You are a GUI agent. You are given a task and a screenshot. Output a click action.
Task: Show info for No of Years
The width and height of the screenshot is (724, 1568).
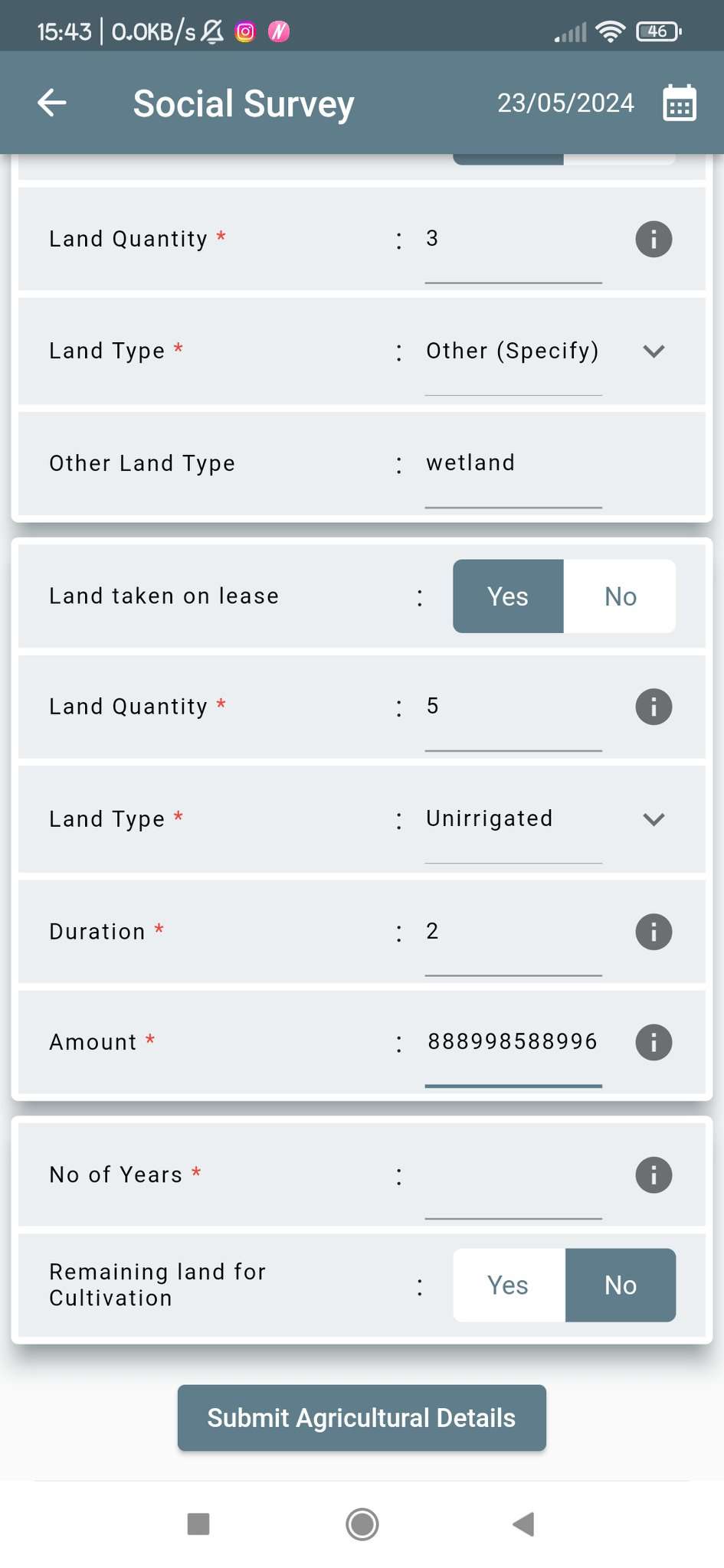point(654,1175)
